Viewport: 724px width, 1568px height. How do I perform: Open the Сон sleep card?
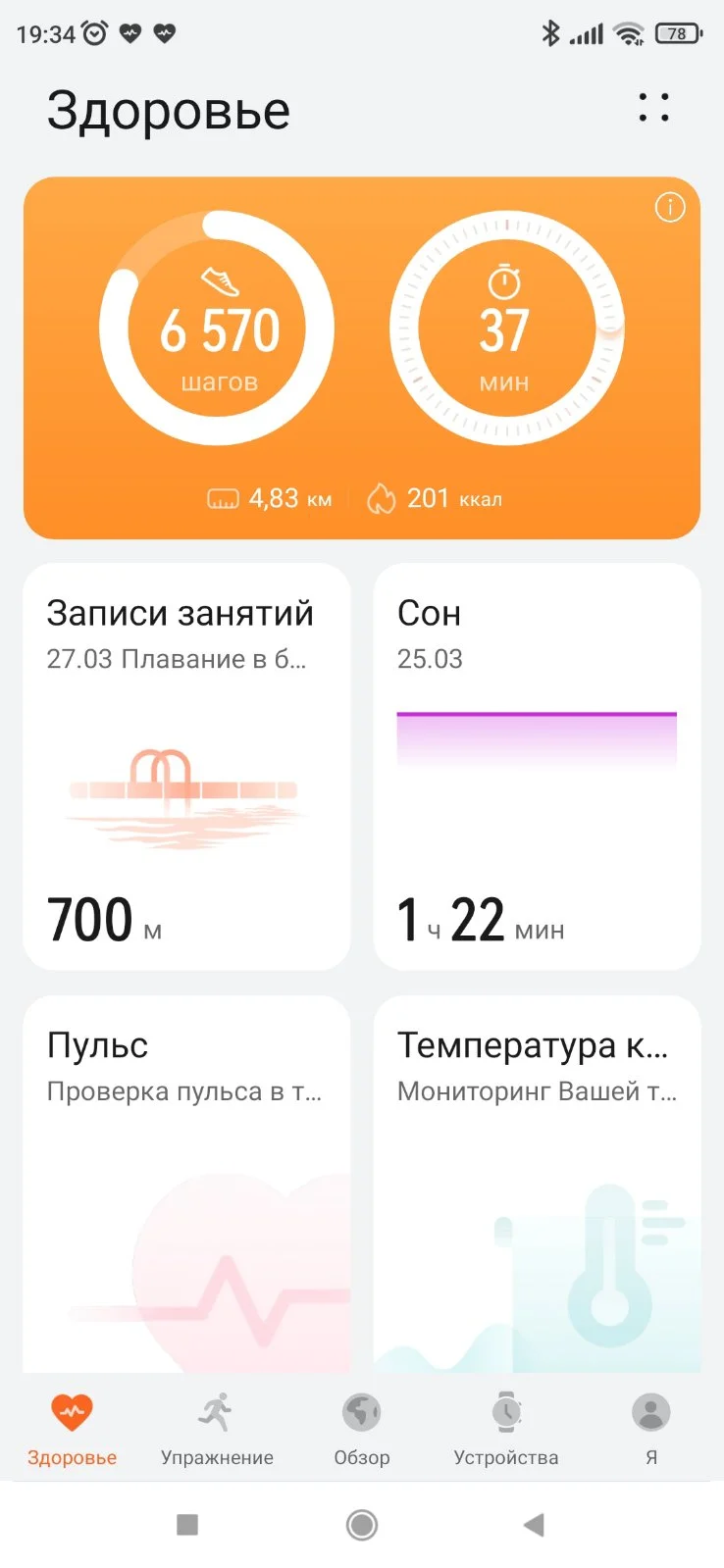click(x=537, y=766)
